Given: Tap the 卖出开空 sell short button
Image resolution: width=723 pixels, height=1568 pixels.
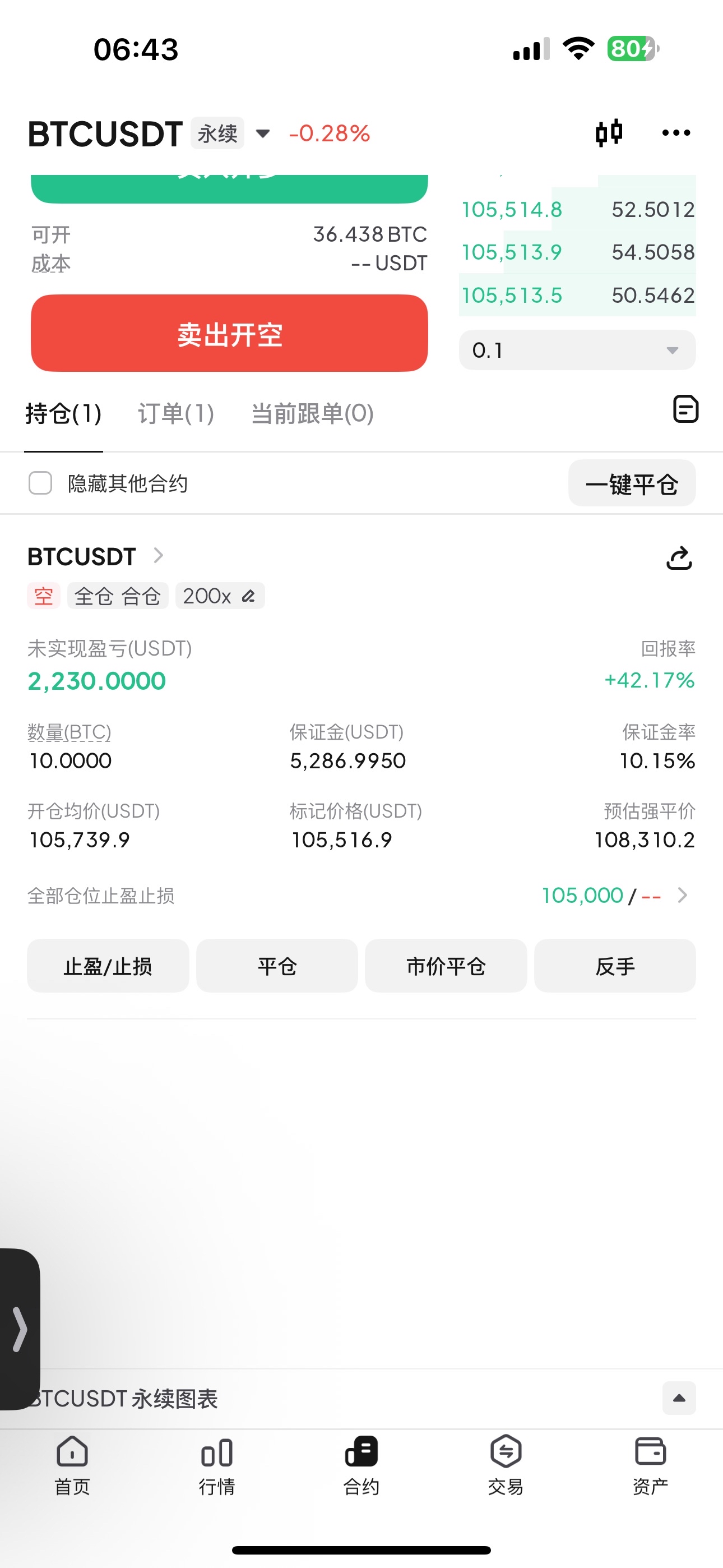Looking at the screenshot, I should click(x=229, y=334).
